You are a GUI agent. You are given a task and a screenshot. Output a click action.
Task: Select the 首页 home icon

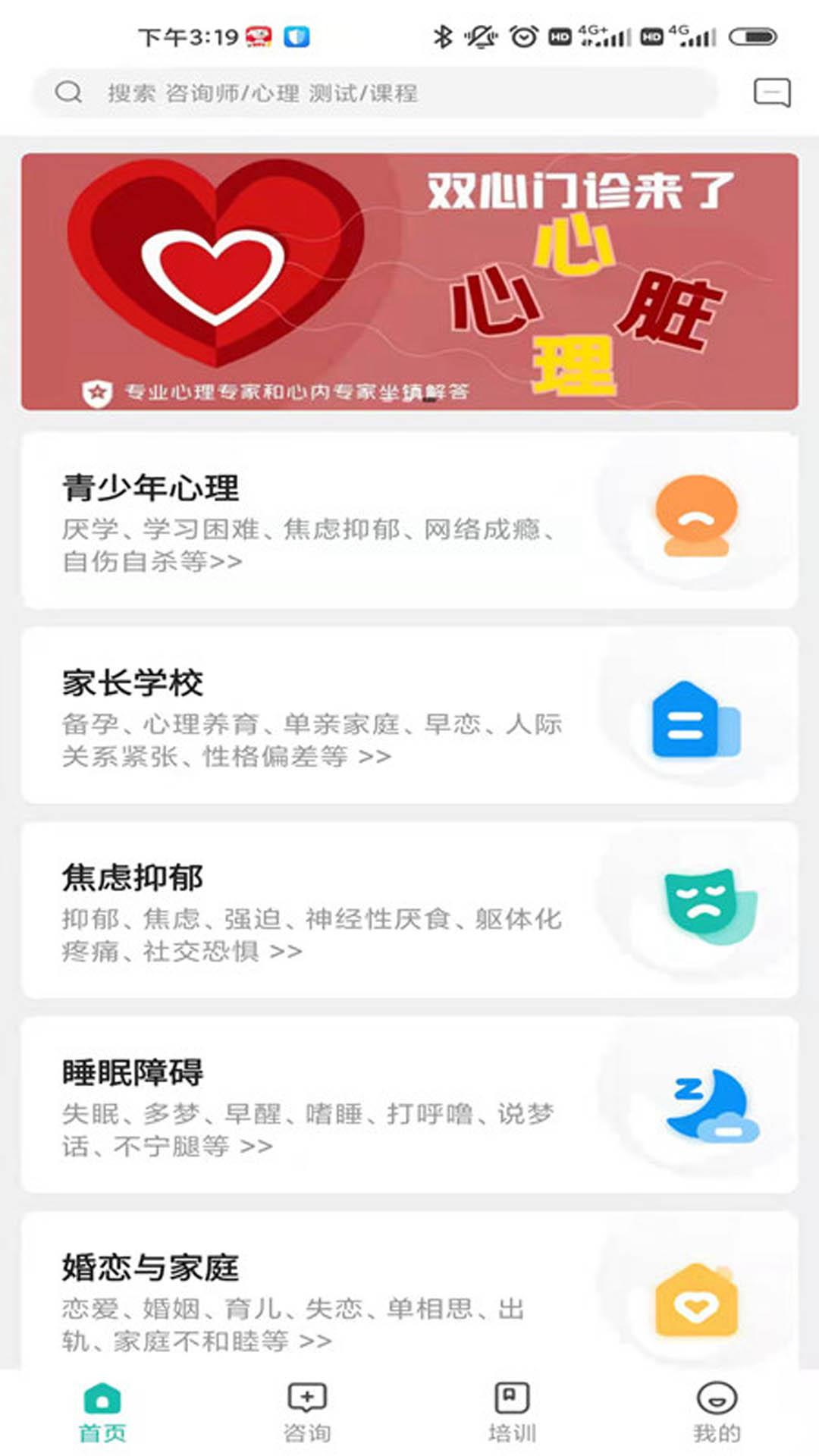[102, 1398]
